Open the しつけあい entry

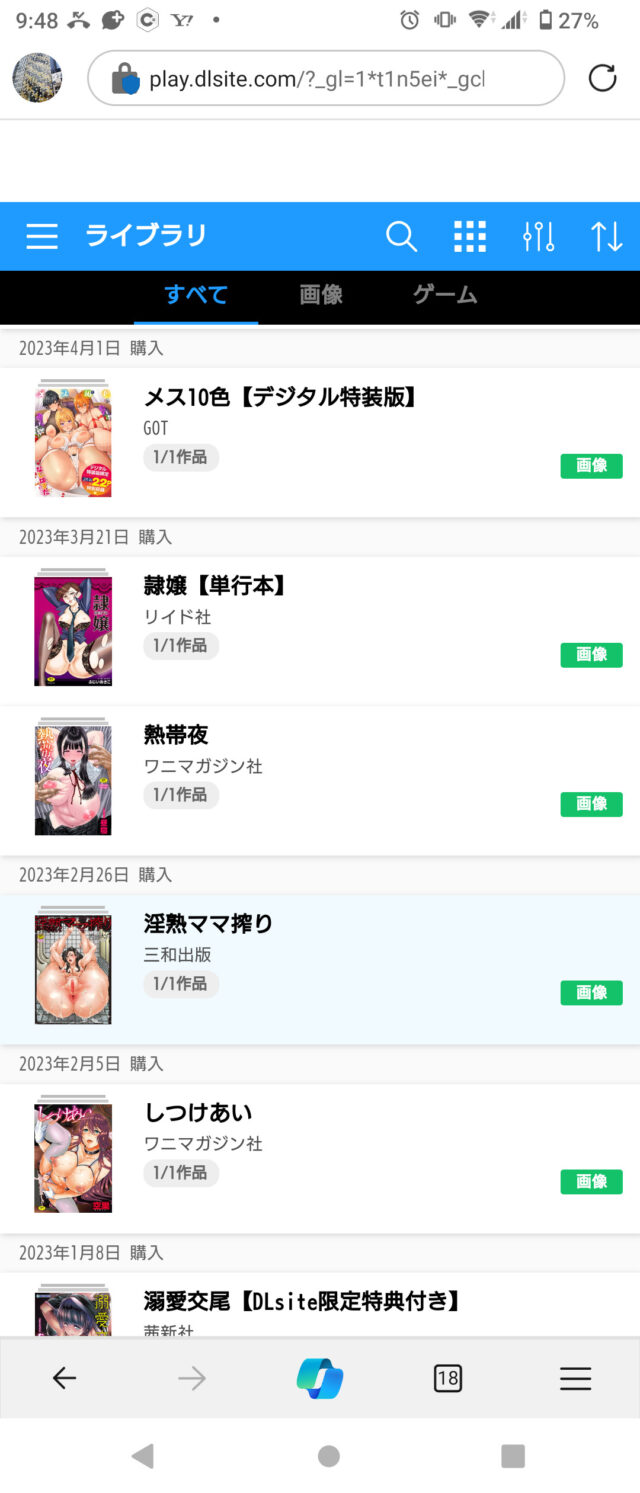click(198, 1113)
